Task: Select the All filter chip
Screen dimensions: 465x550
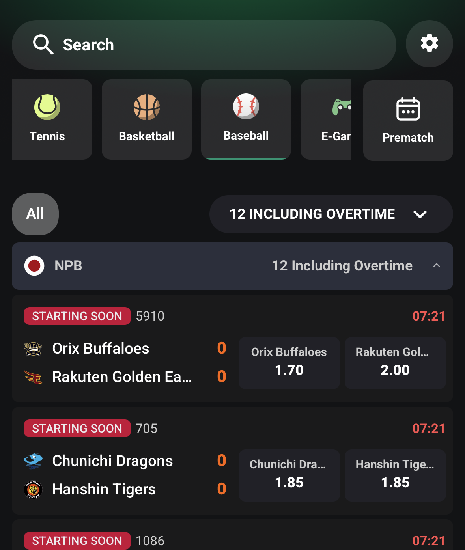Action: point(35,214)
